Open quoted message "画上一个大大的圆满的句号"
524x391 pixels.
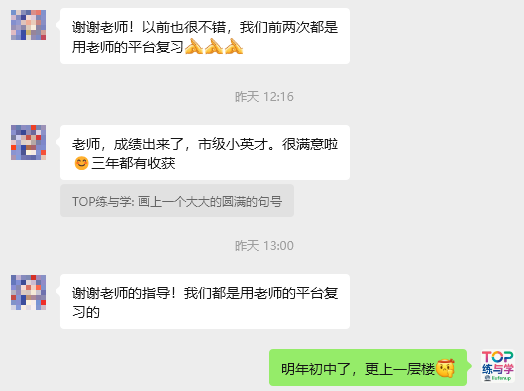(177, 201)
